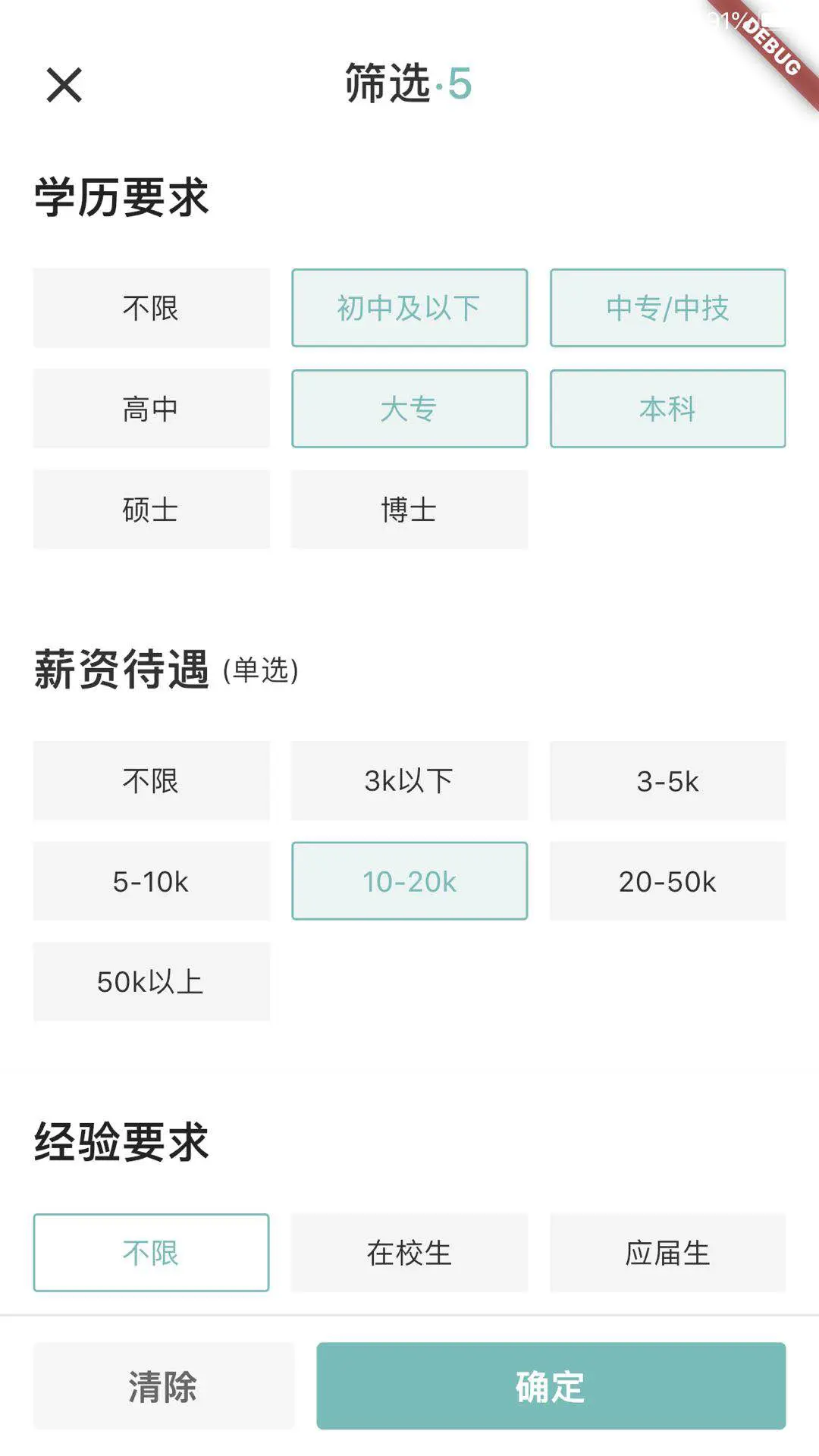This screenshot has height=1456, width=819.
Task: Select 在校生 experience option
Action: tap(409, 1253)
